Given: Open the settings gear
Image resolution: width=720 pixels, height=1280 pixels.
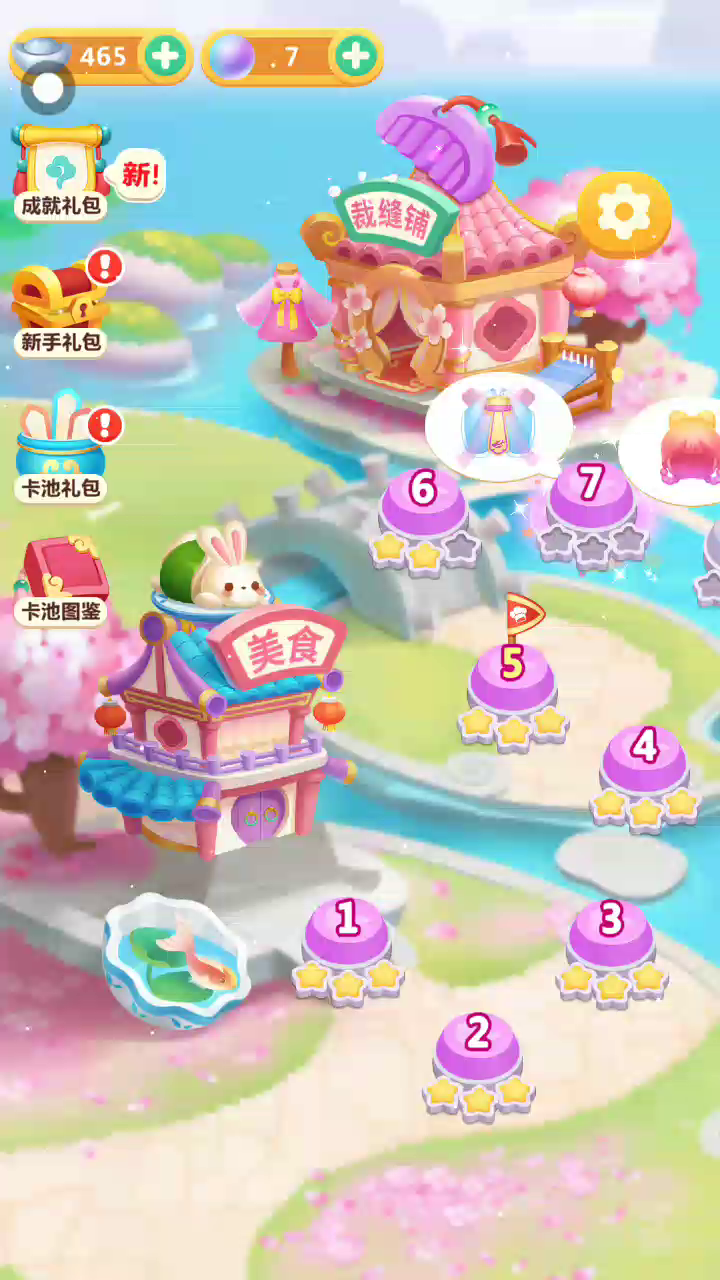Looking at the screenshot, I should click(624, 213).
